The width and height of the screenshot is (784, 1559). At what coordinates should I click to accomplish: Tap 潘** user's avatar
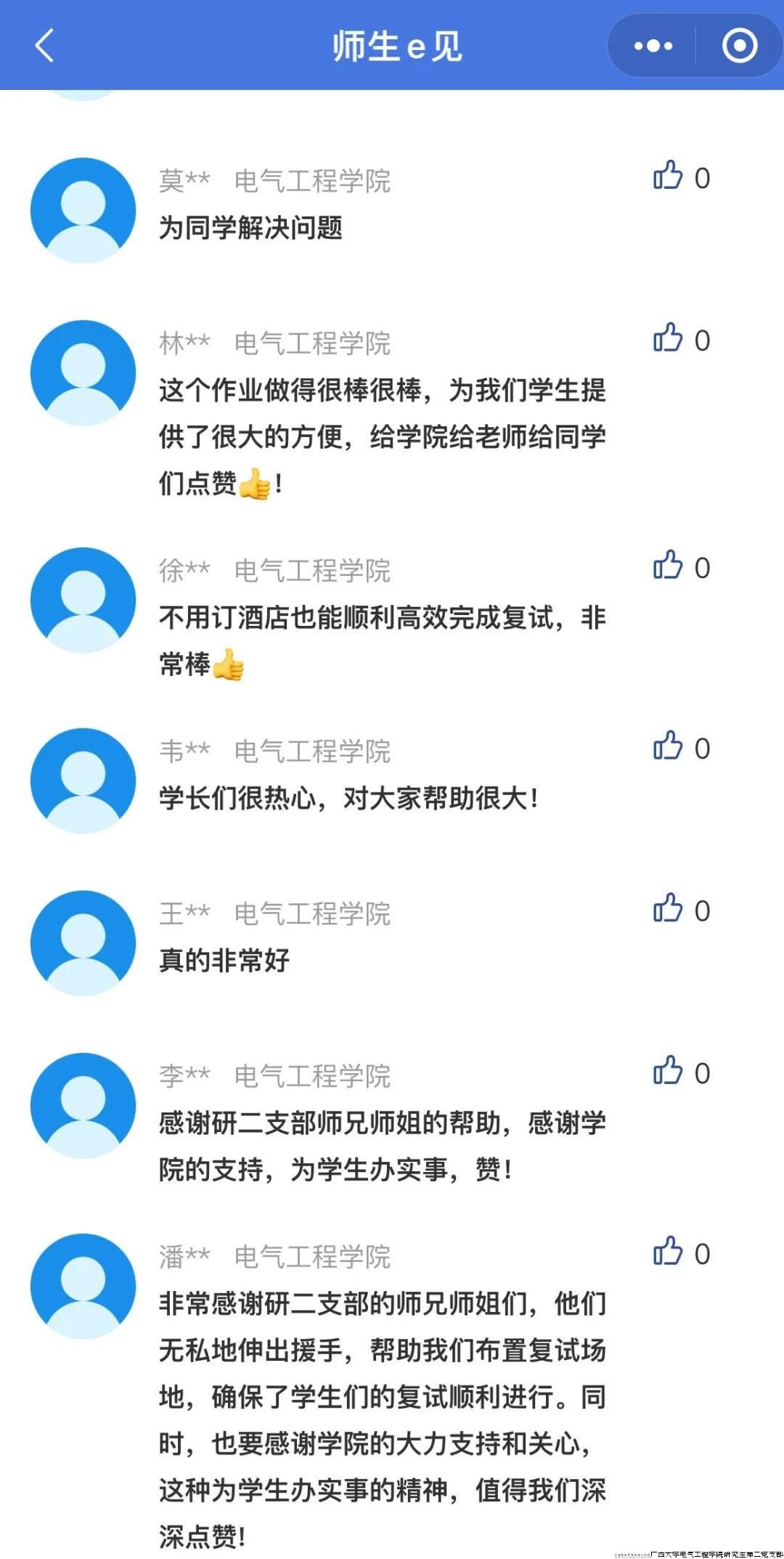coord(82,1285)
